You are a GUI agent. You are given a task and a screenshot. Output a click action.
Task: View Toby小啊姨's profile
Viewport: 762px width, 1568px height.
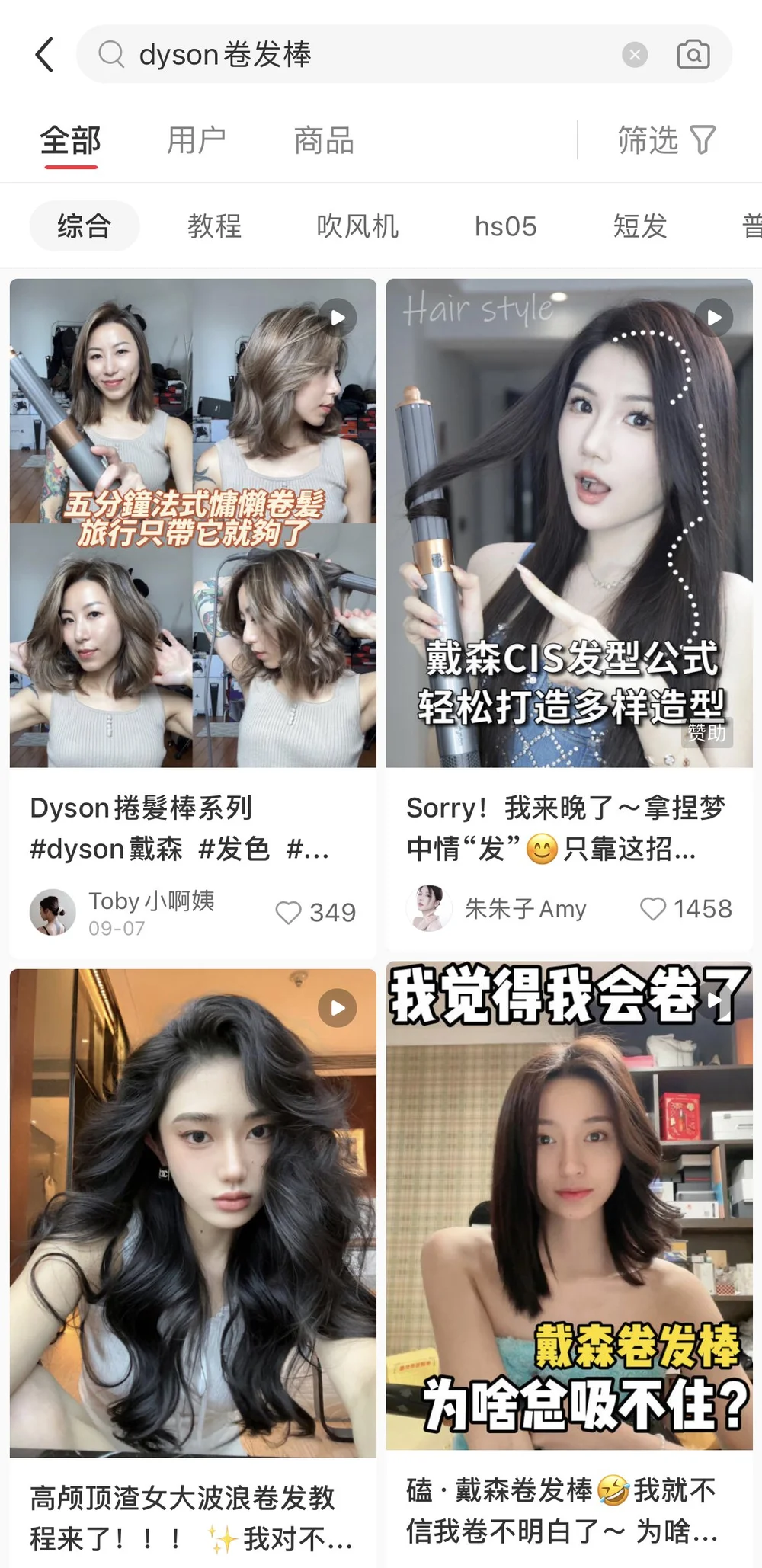click(53, 911)
